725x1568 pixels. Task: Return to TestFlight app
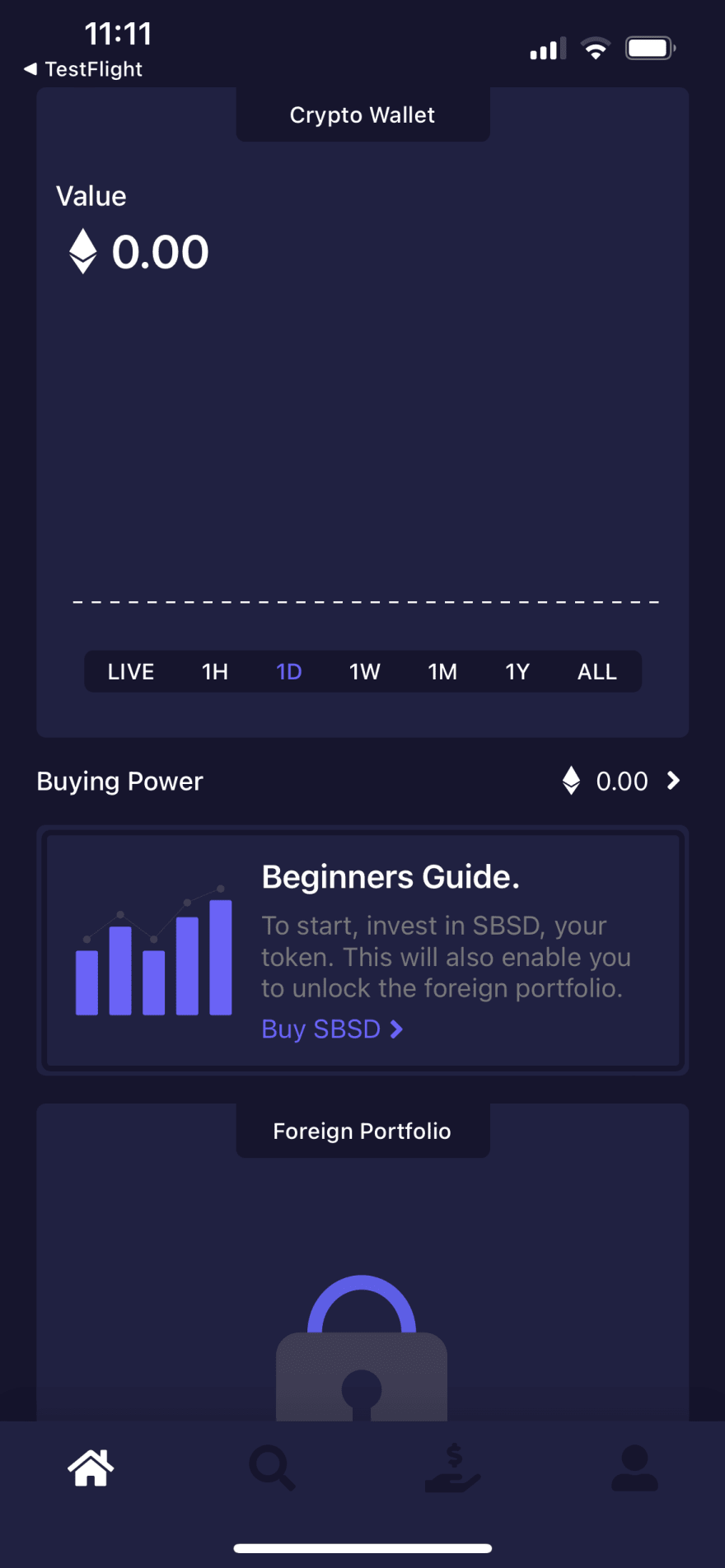[x=83, y=69]
